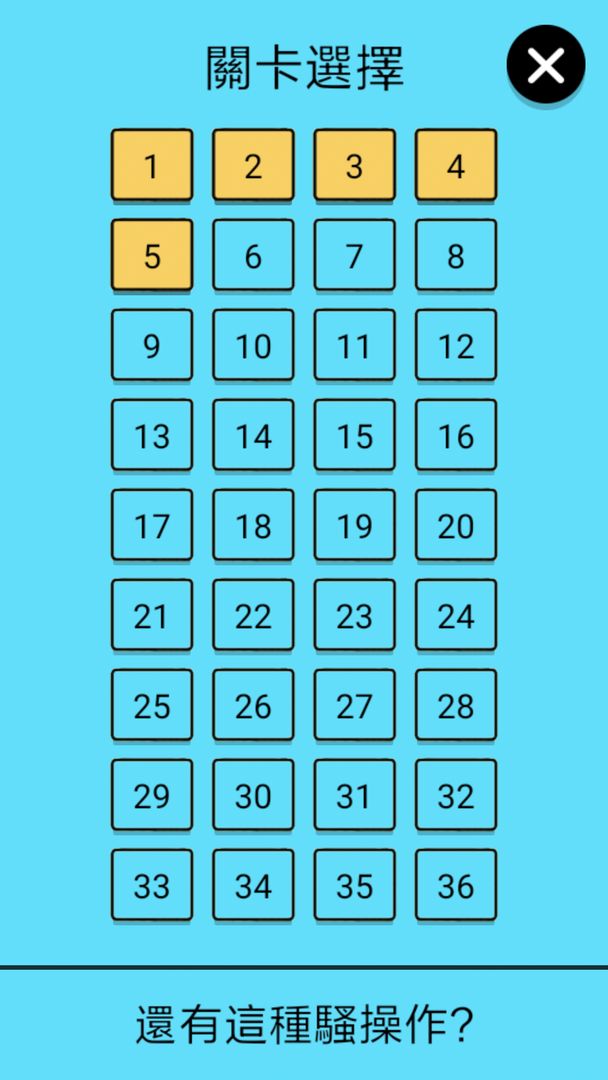Select level 1
The width and height of the screenshot is (608, 1080).
[x=151, y=165]
